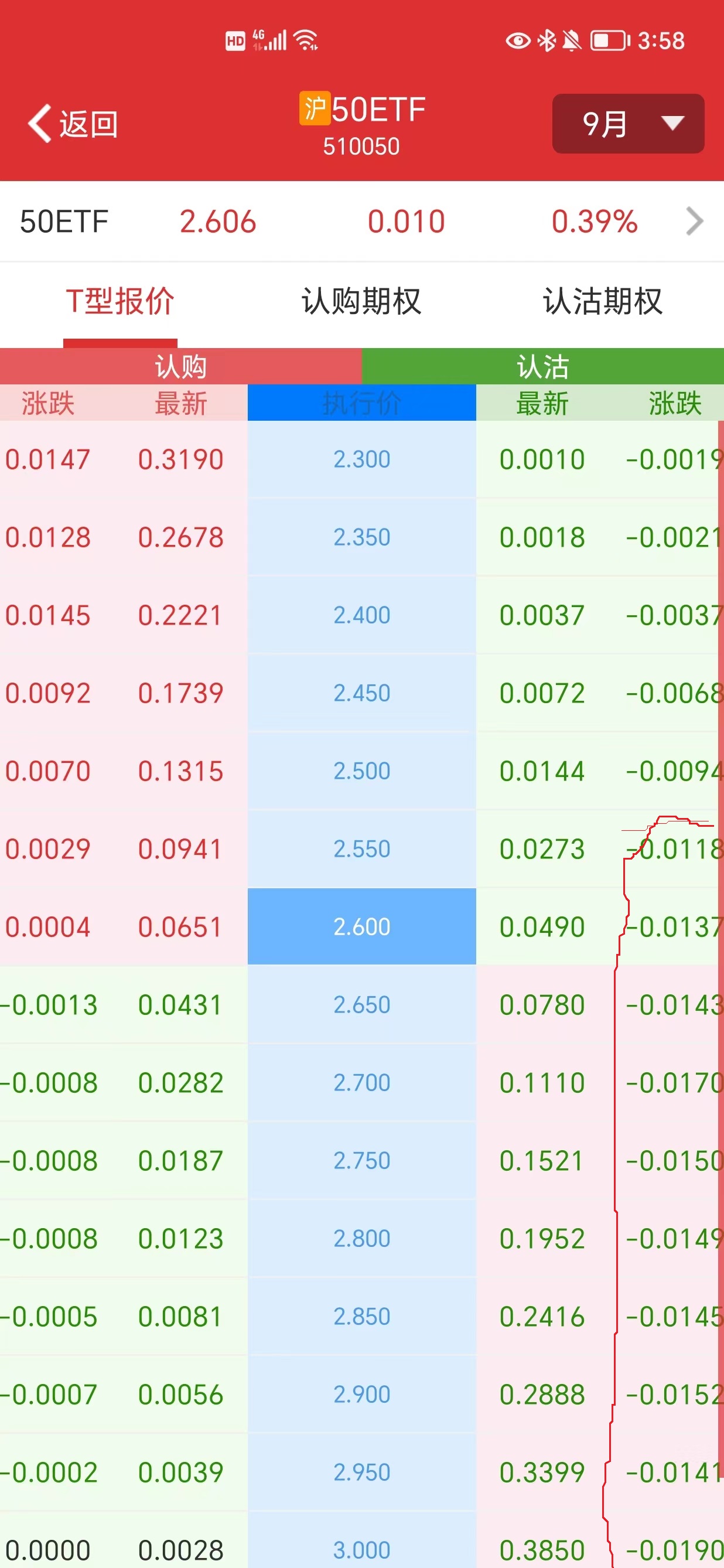Open the put option priced 0.0018

541,537
